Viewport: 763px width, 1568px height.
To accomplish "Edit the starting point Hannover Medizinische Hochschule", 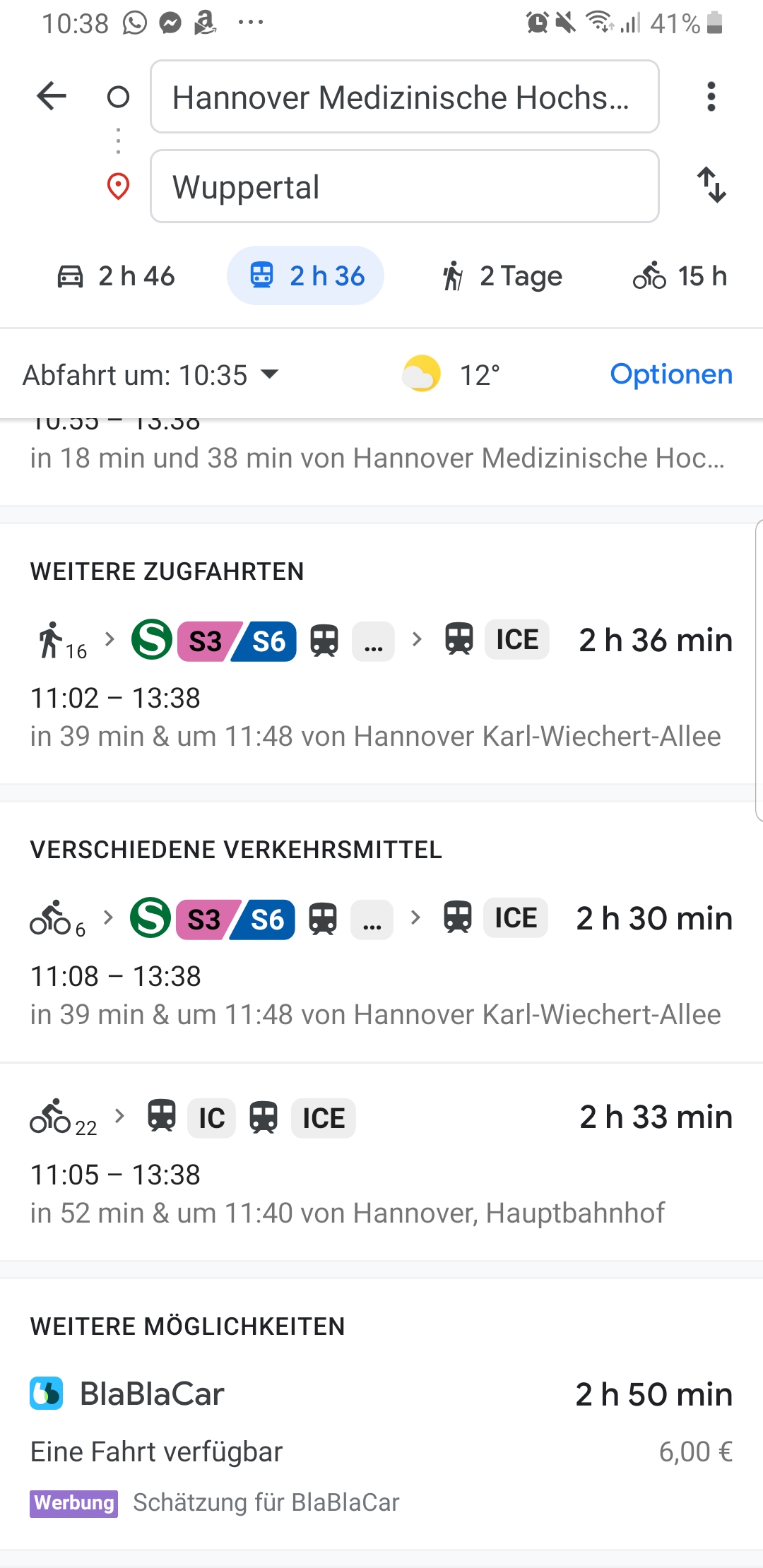I will tap(403, 97).
